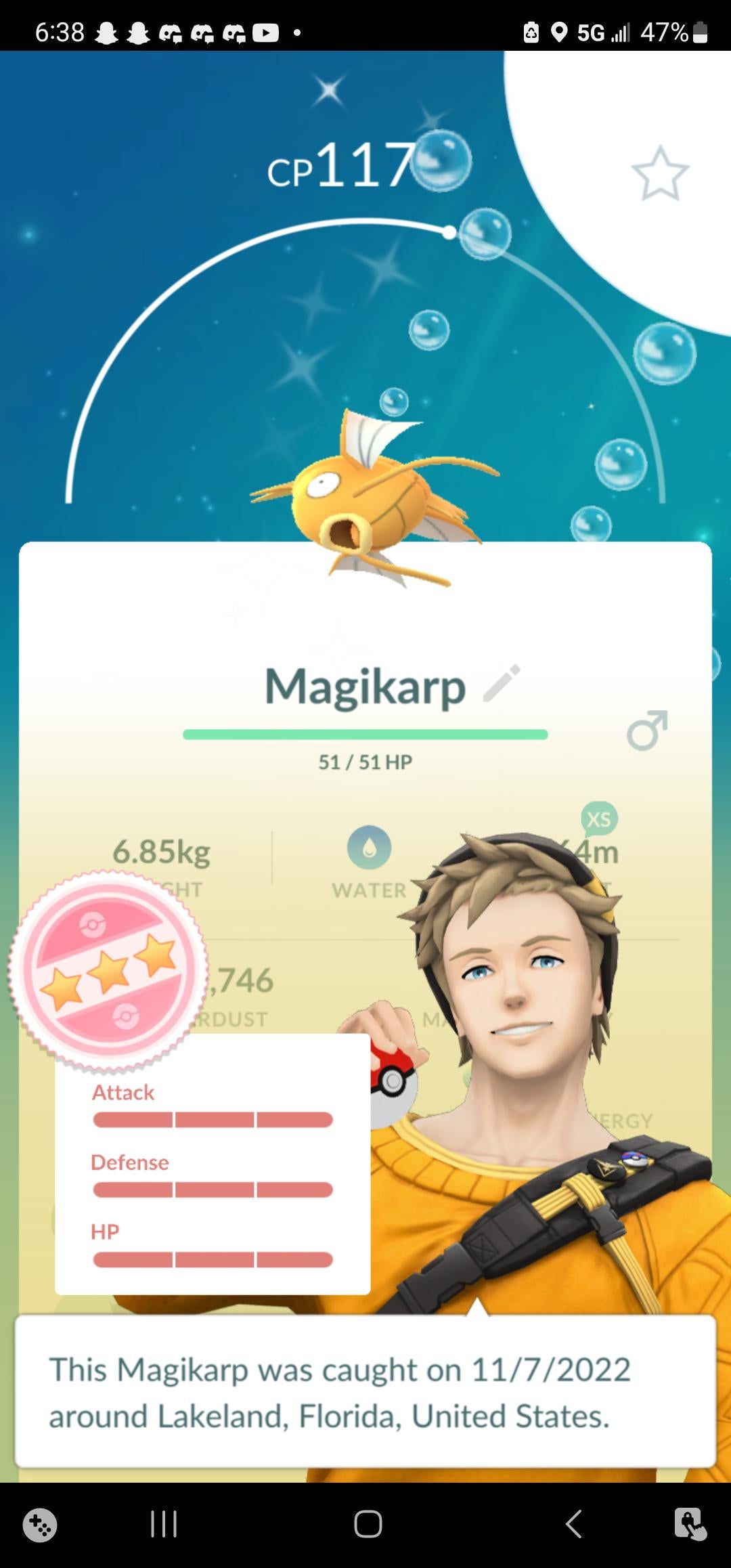Go back using the system back button

573,1524
